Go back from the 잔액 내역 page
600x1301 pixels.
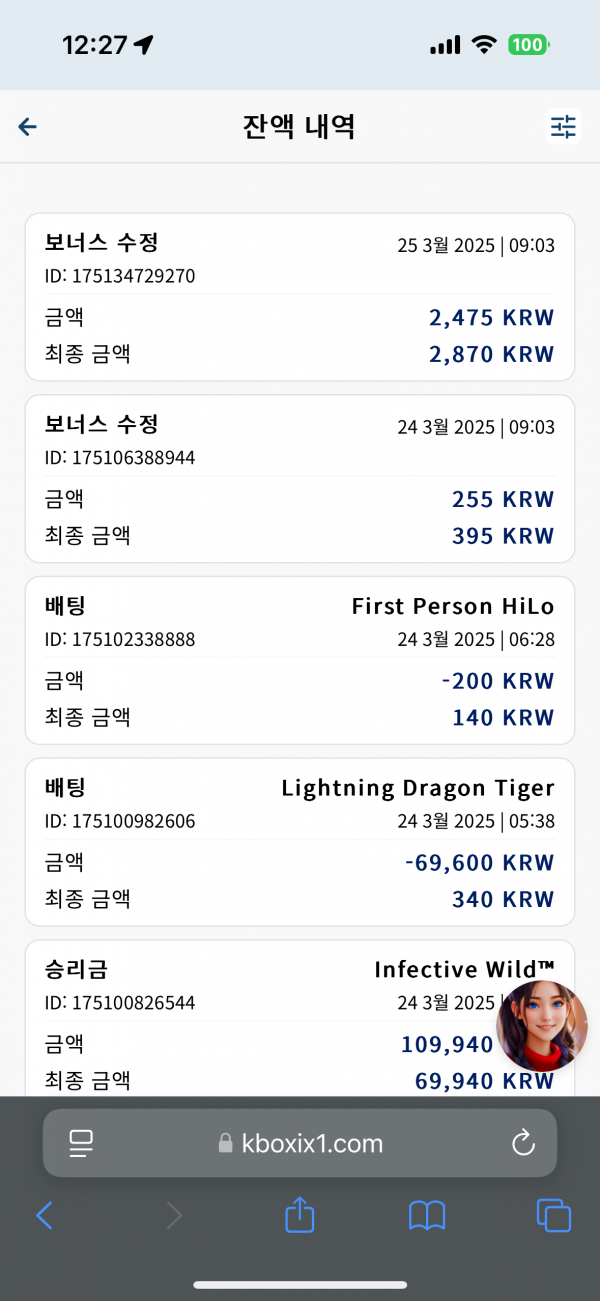pyautogui.click(x=28, y=126)
